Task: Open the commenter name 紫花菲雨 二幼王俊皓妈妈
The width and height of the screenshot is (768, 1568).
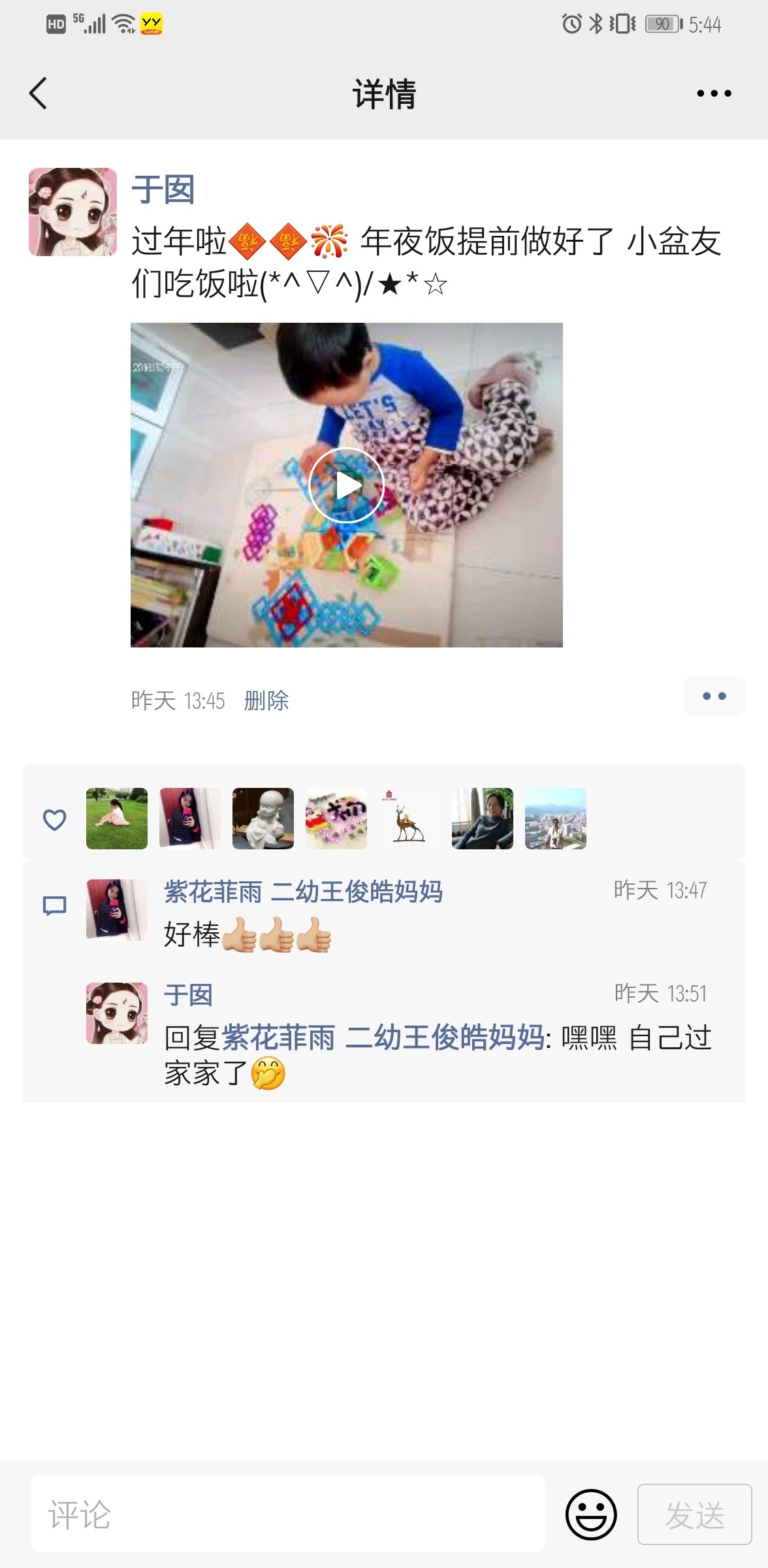Action: (303, 892)
